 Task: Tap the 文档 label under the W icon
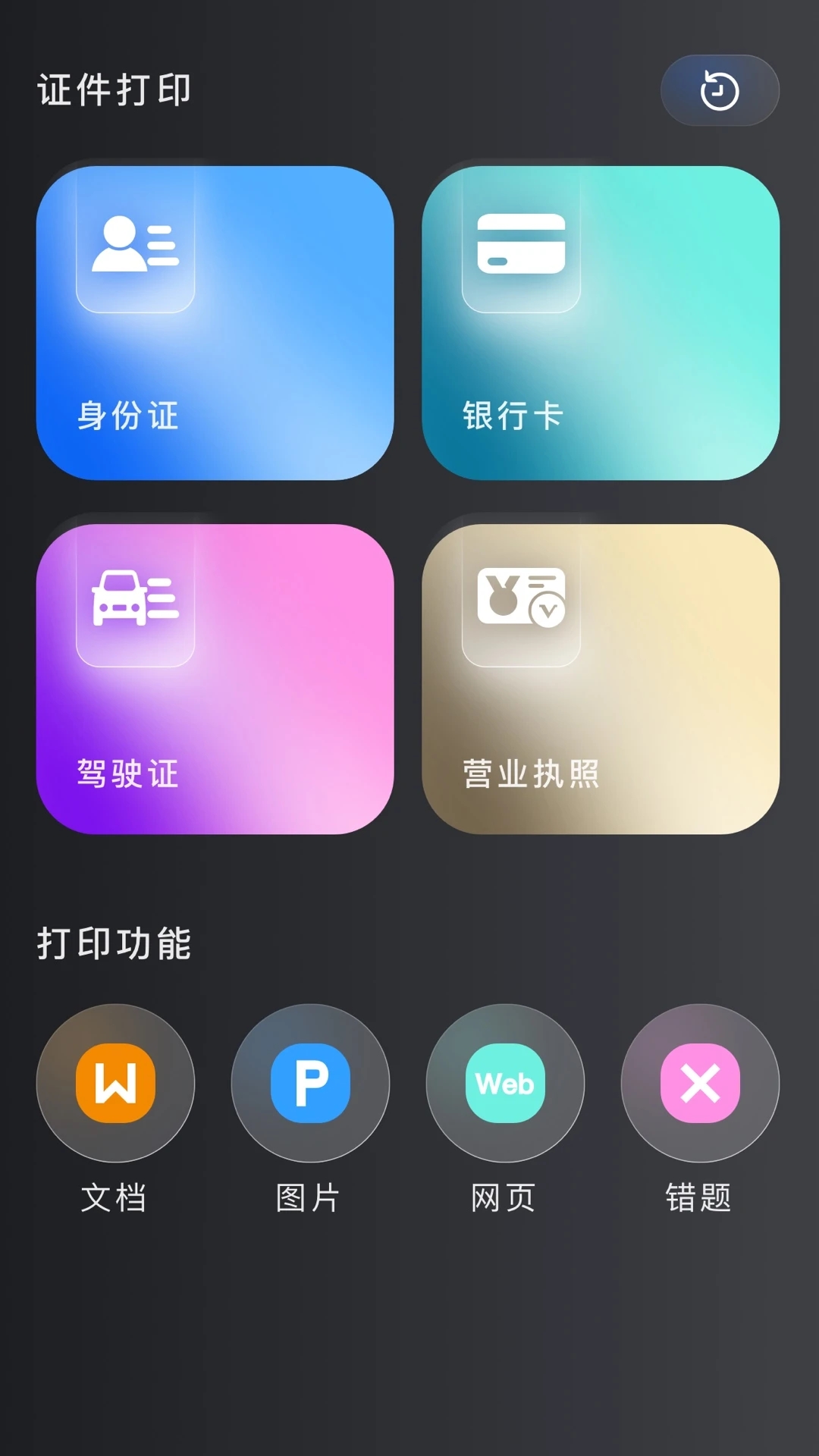pyautogui.click(x=113, y=1197)
